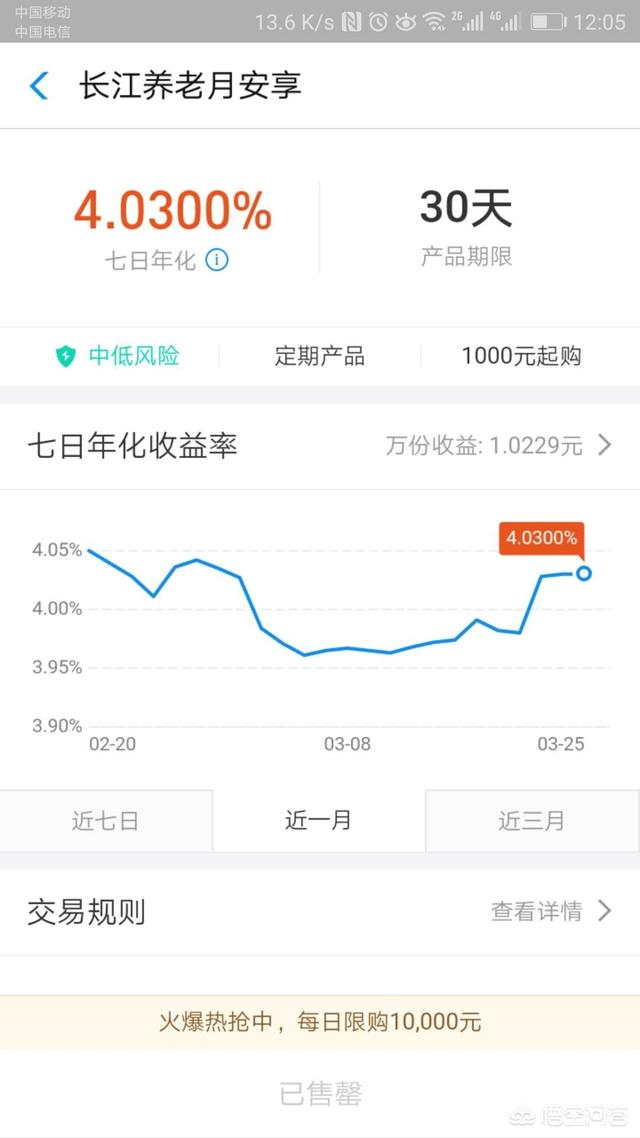Tap the 已售罄 button
Viewport: 640px width, 1138px height.
320,1093
